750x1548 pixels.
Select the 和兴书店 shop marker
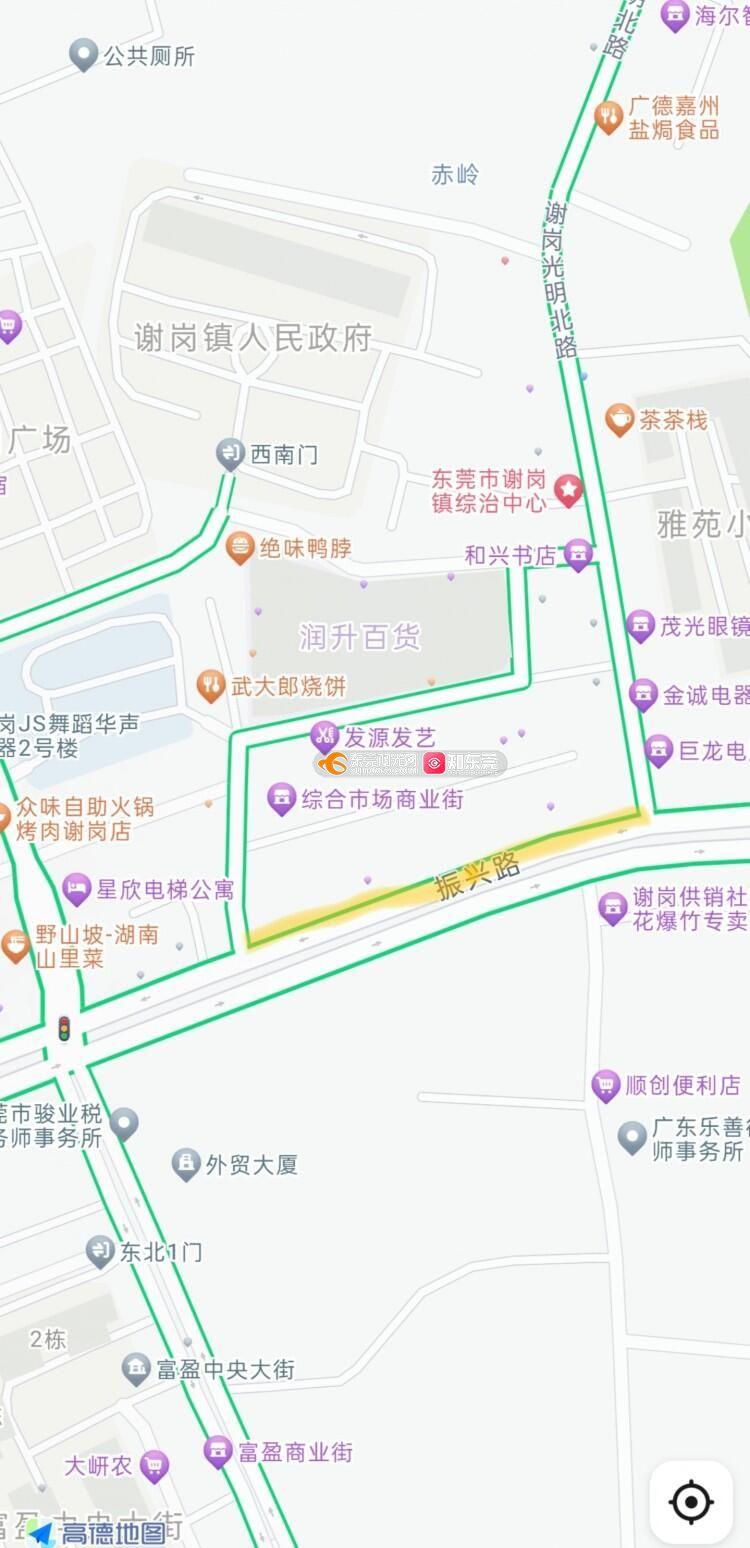tap(578, 555)
